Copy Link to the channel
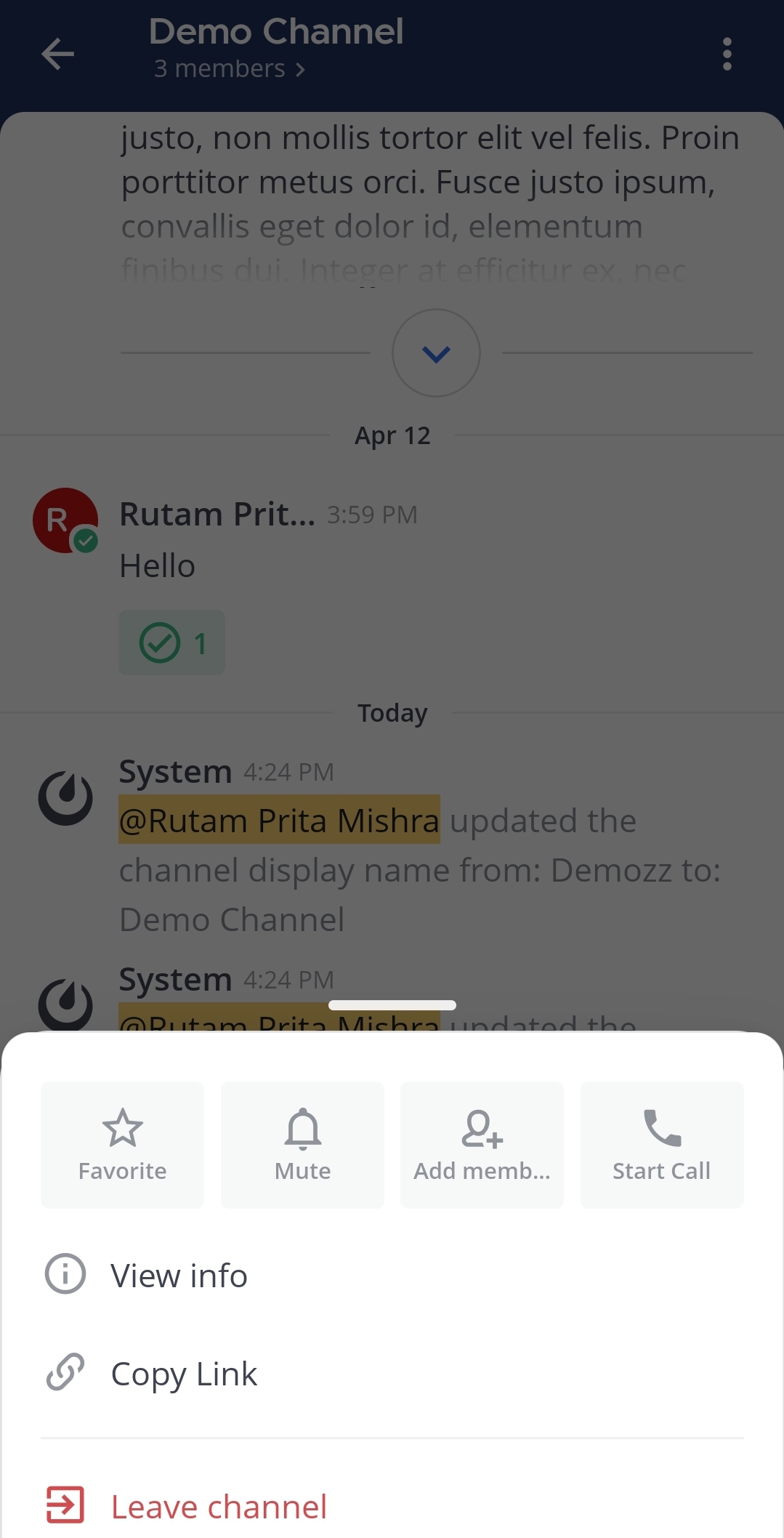 pyautogui.click(x=184, y=1374)
